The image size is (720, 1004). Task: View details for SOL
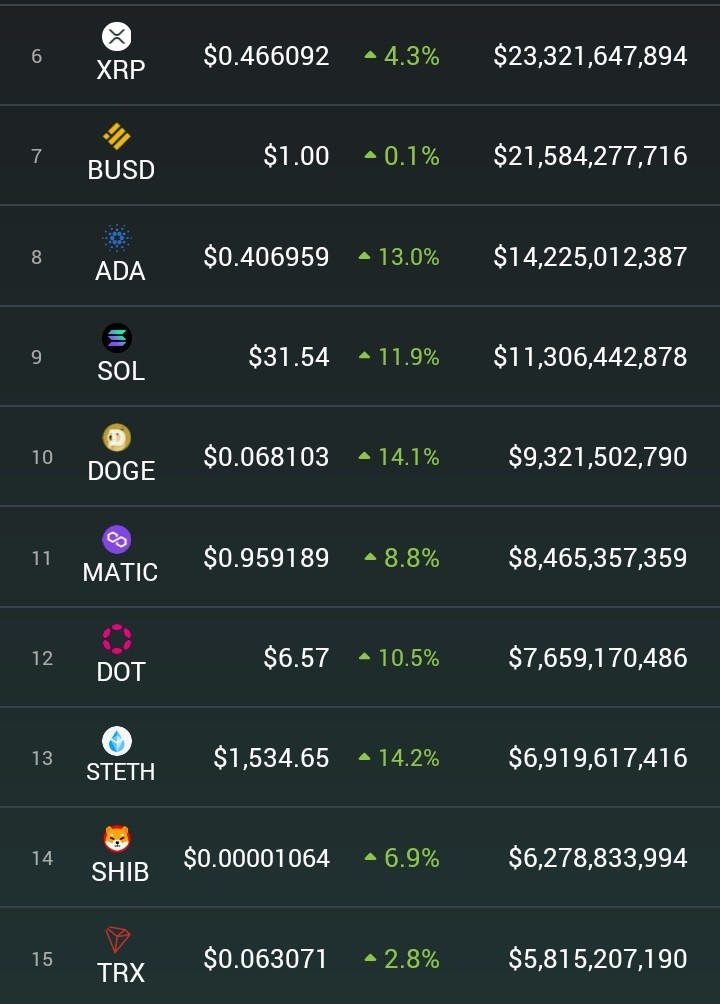pyautogui.click(x=360, y=356)
